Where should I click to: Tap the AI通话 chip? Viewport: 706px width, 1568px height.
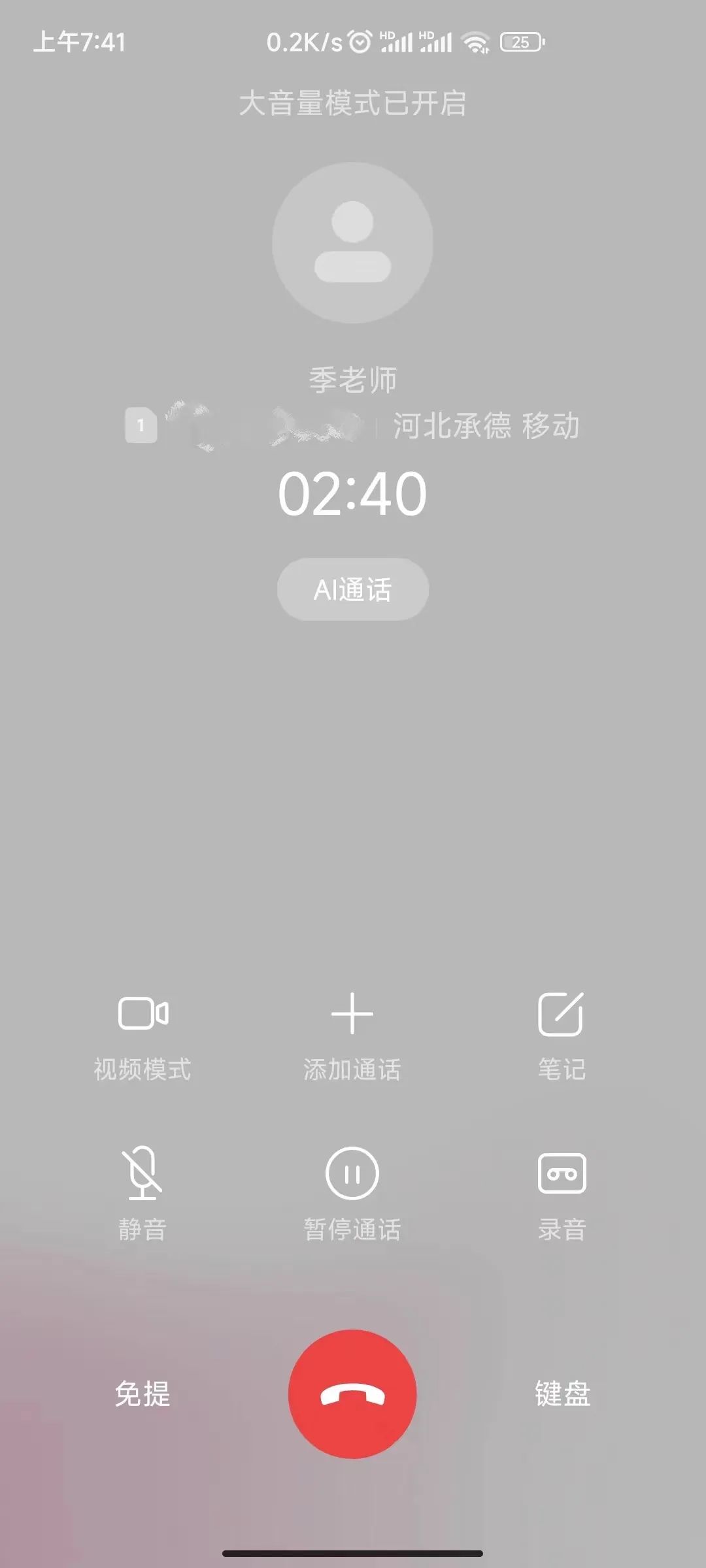point(353,589)
